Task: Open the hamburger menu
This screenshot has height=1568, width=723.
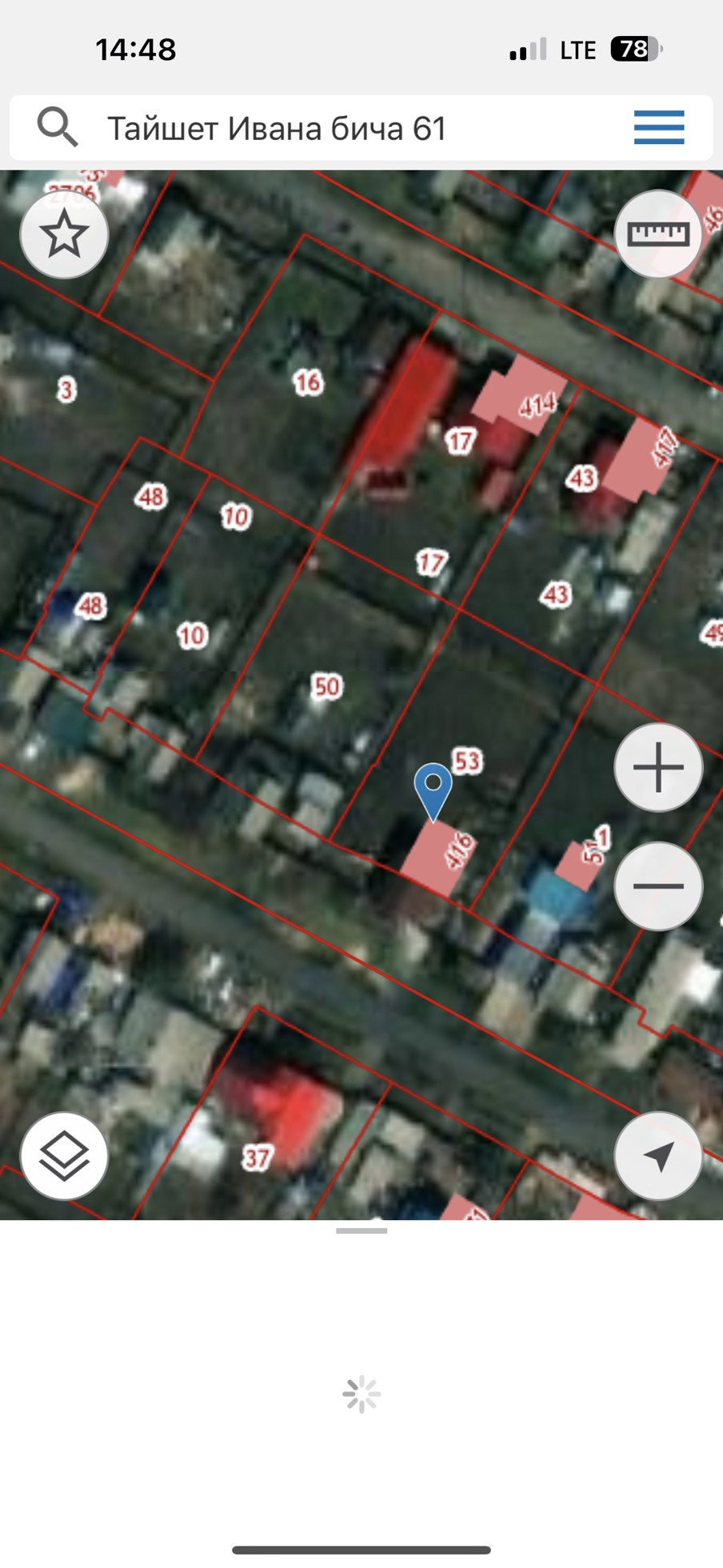Action: 658,128
